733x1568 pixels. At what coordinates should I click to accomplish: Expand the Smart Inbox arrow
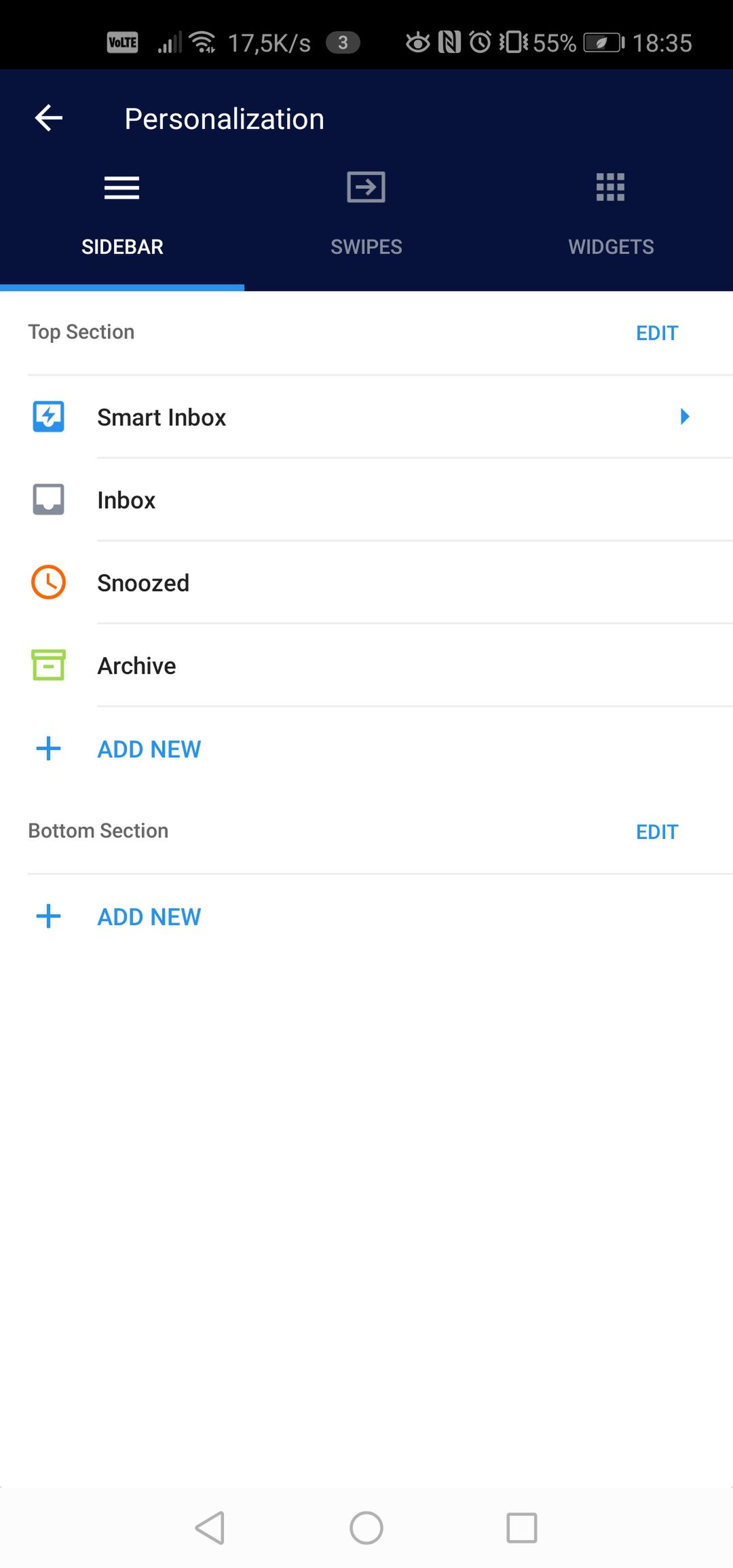pos(685,416)
